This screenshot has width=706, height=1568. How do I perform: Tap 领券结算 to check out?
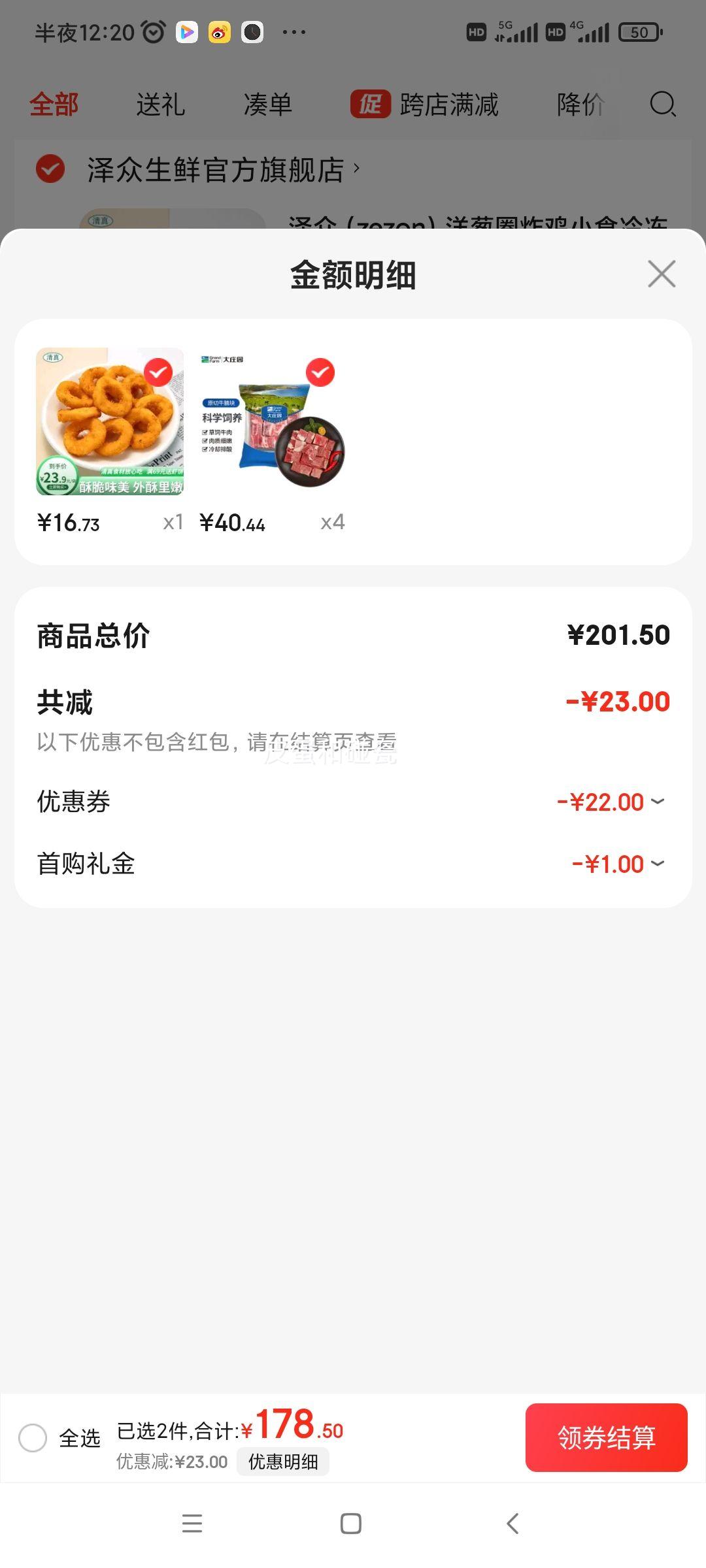606,1437
